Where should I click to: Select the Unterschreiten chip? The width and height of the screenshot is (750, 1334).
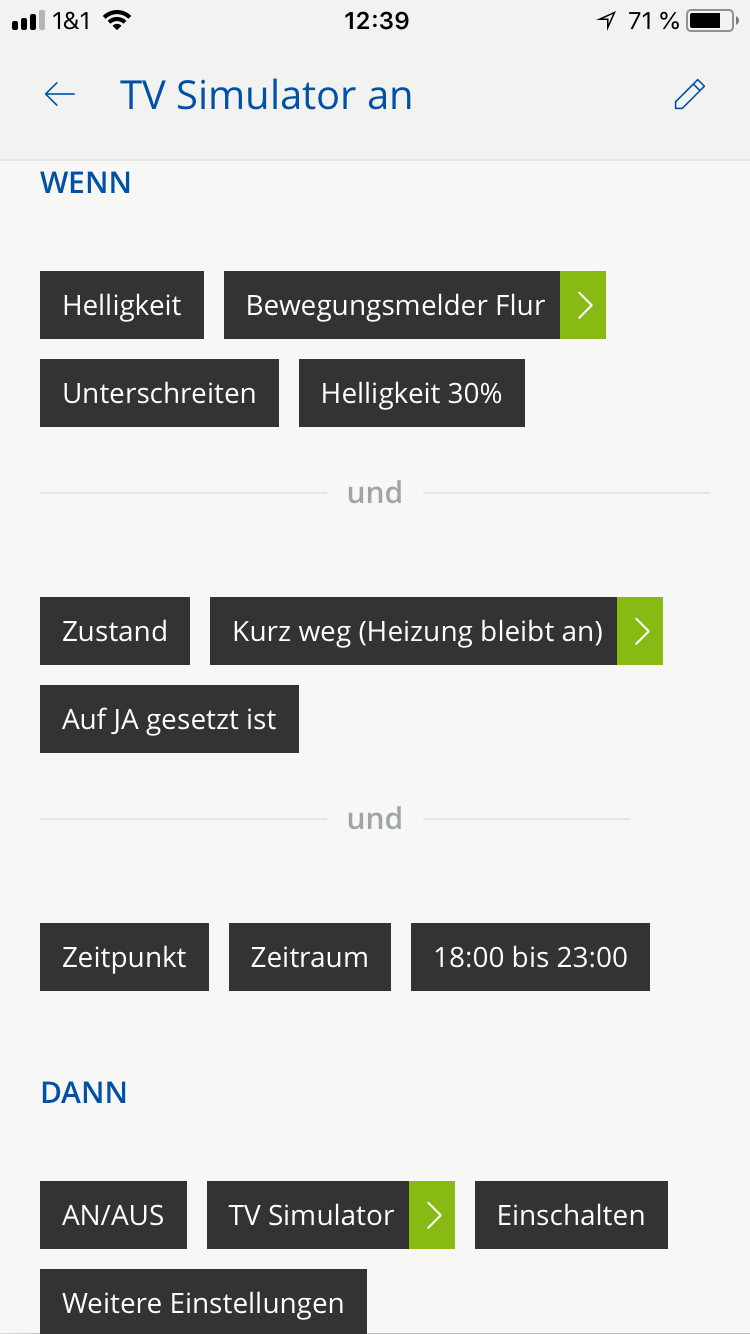click(159, 393)
